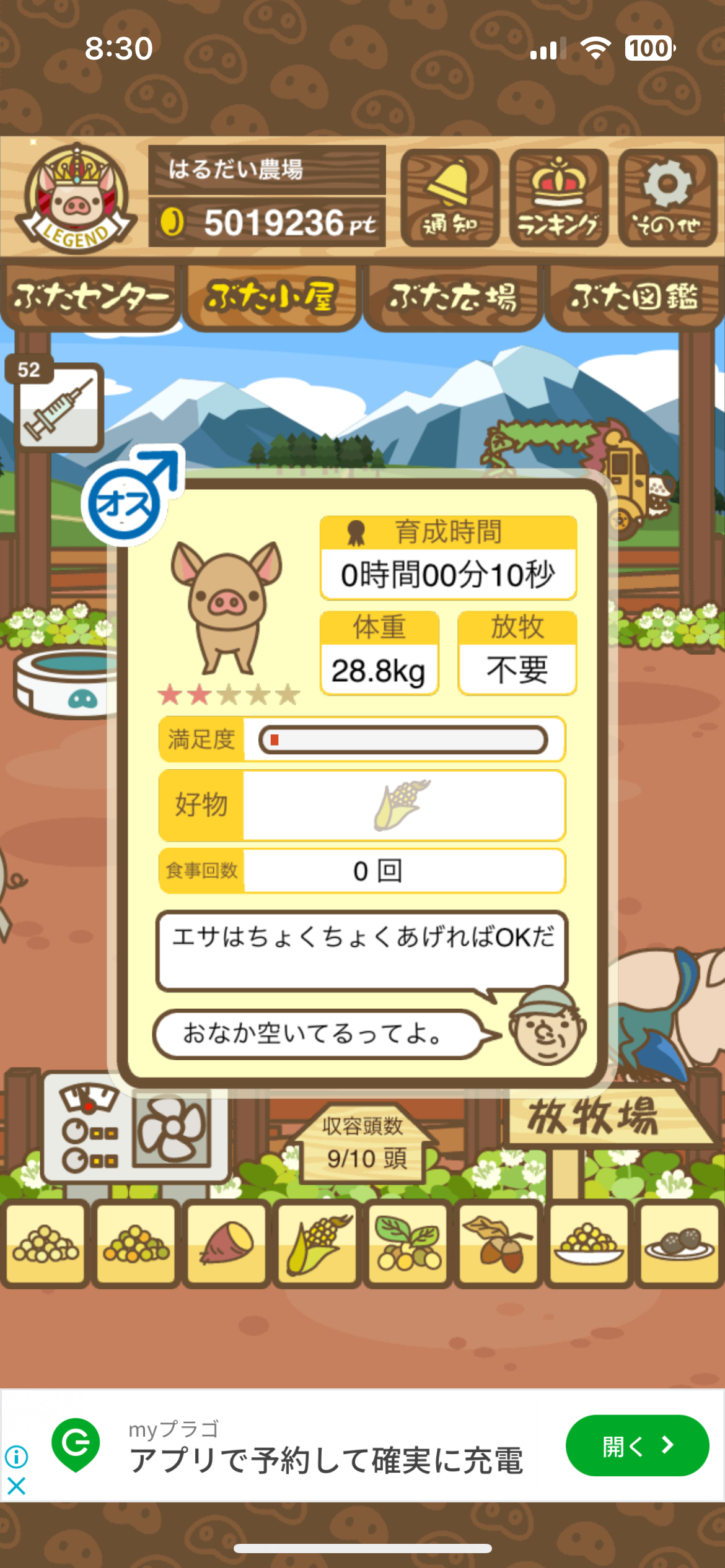The image size is (725, 1568).
Task: Go to the 放牧場 pasture sign
Action: (595, 1118)
